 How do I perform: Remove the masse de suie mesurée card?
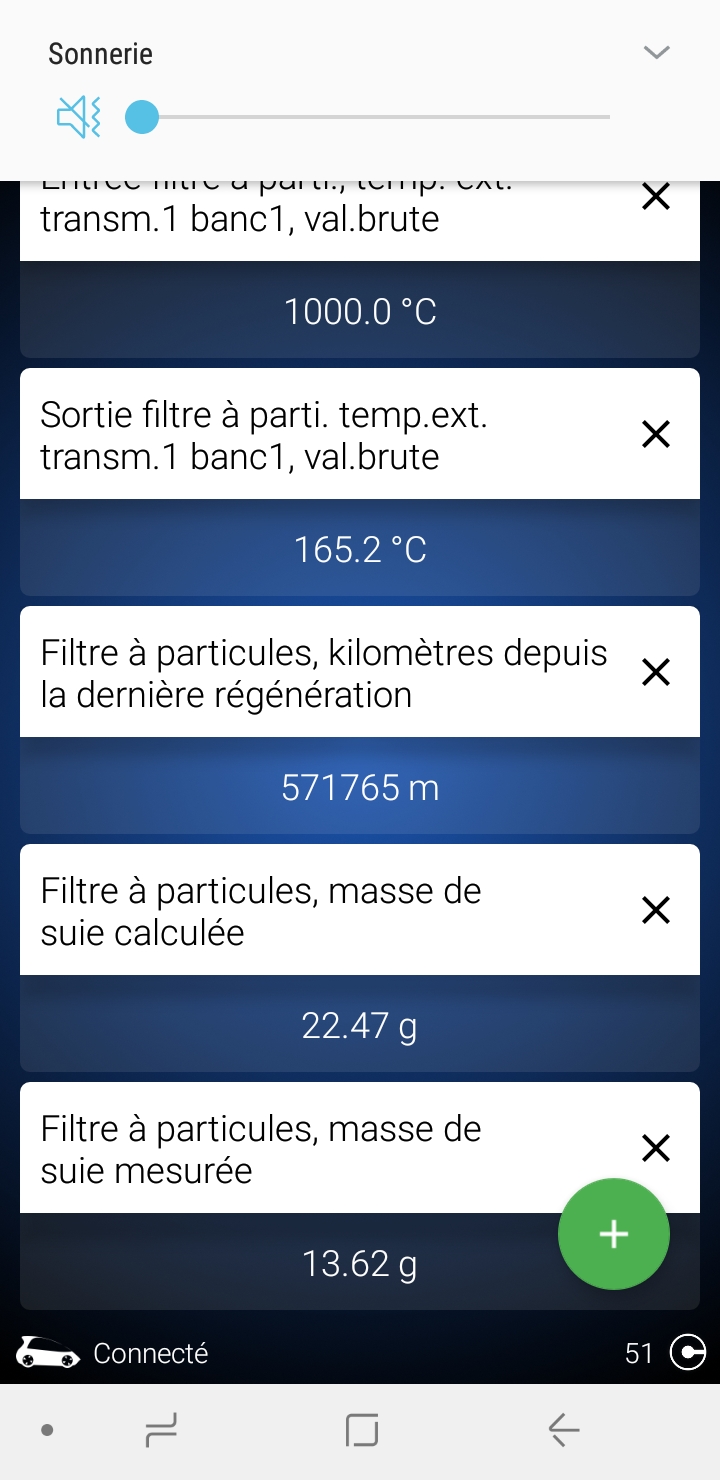[656, 1148]
